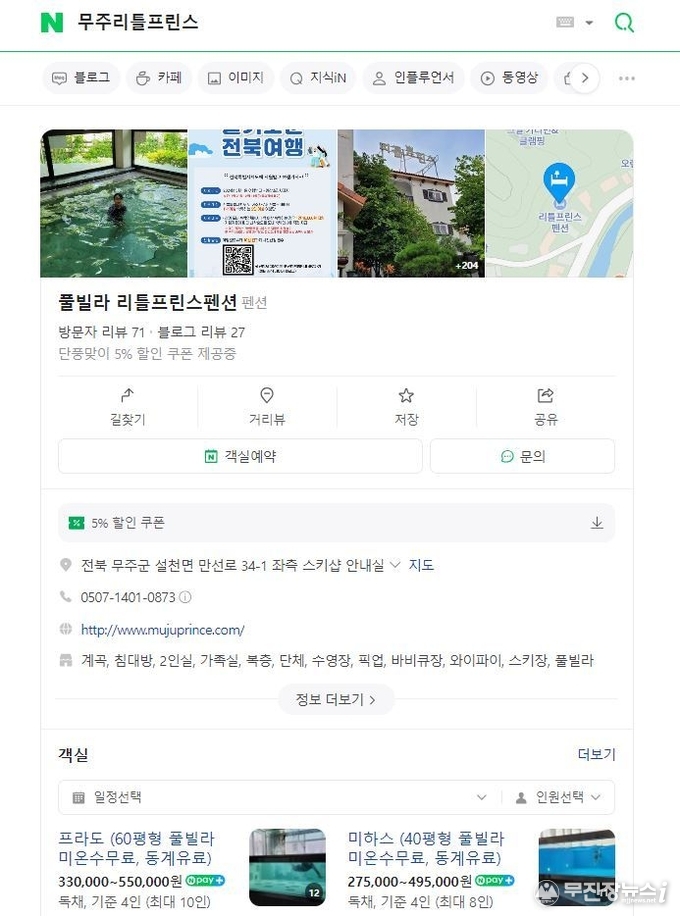Switch to the 동영상 tab

[x=509, y=78]
